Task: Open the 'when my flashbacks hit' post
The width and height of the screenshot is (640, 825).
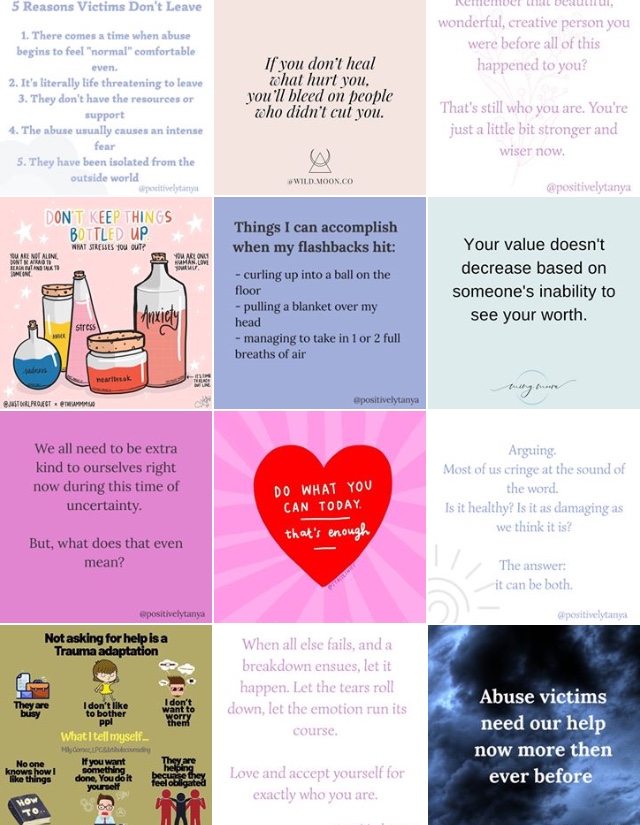Action: click(320, 303)
